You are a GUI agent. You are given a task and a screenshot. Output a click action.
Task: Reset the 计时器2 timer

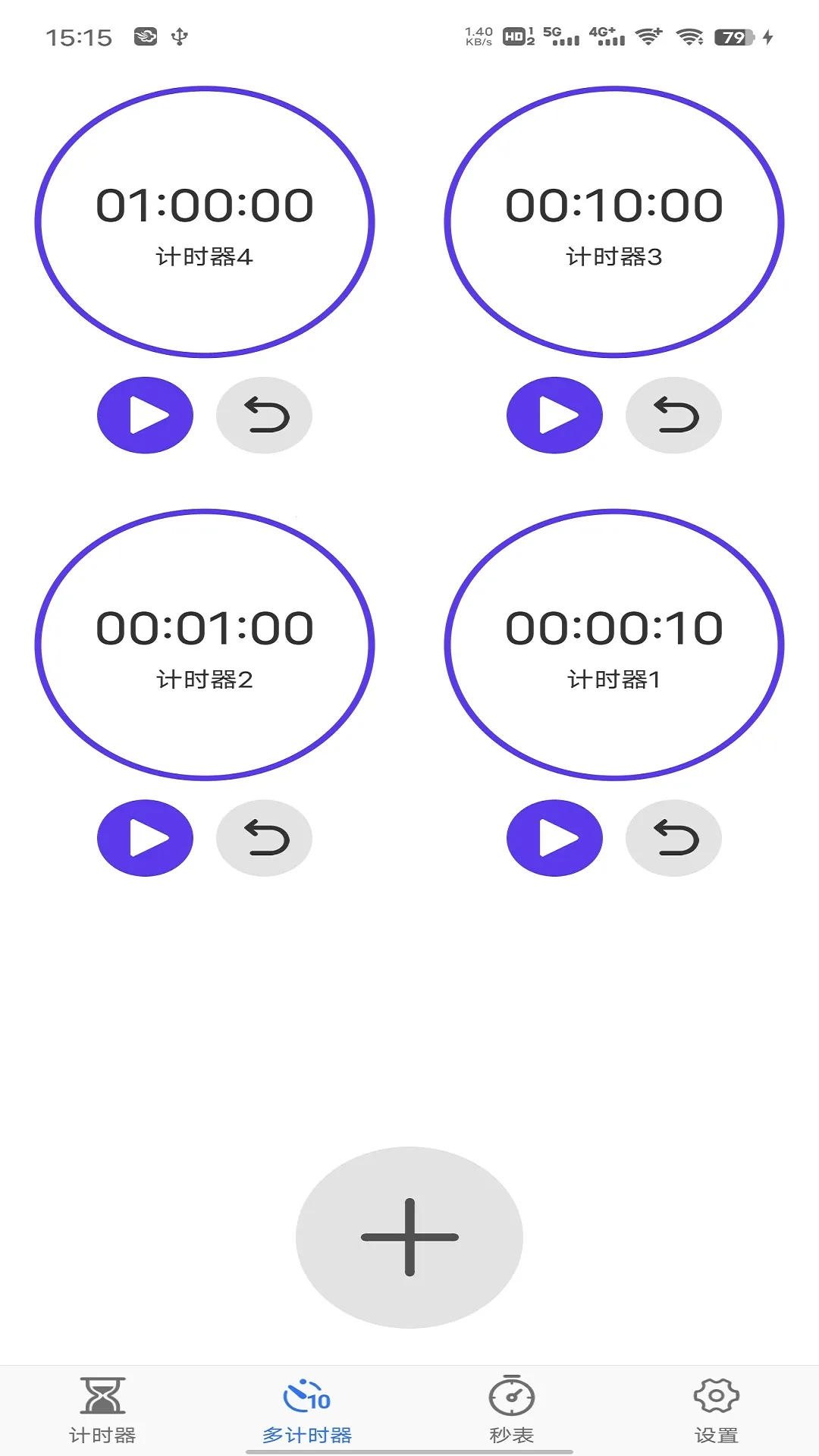click(x=264, y=839)
